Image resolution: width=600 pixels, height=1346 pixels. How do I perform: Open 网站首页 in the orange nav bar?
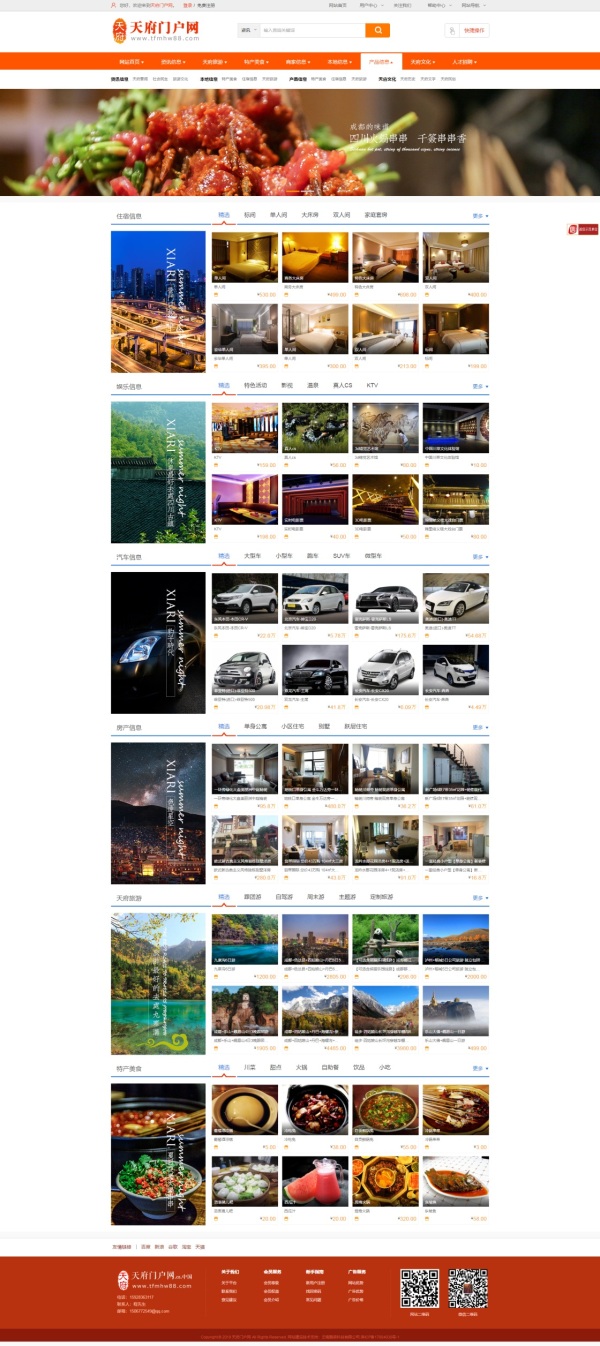[132, 62]
